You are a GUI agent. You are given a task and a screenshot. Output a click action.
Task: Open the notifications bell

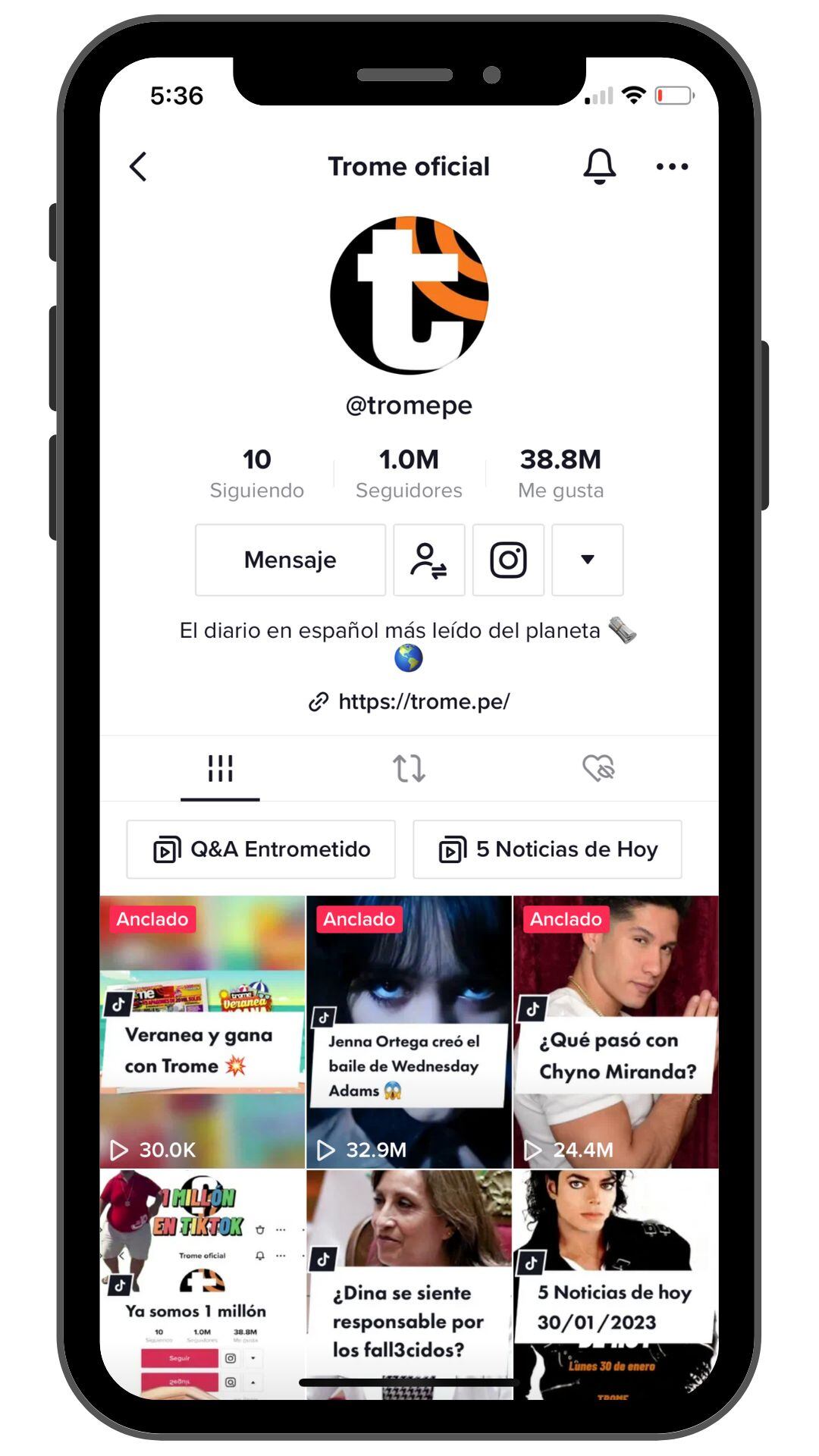click(x=599, y=166)
